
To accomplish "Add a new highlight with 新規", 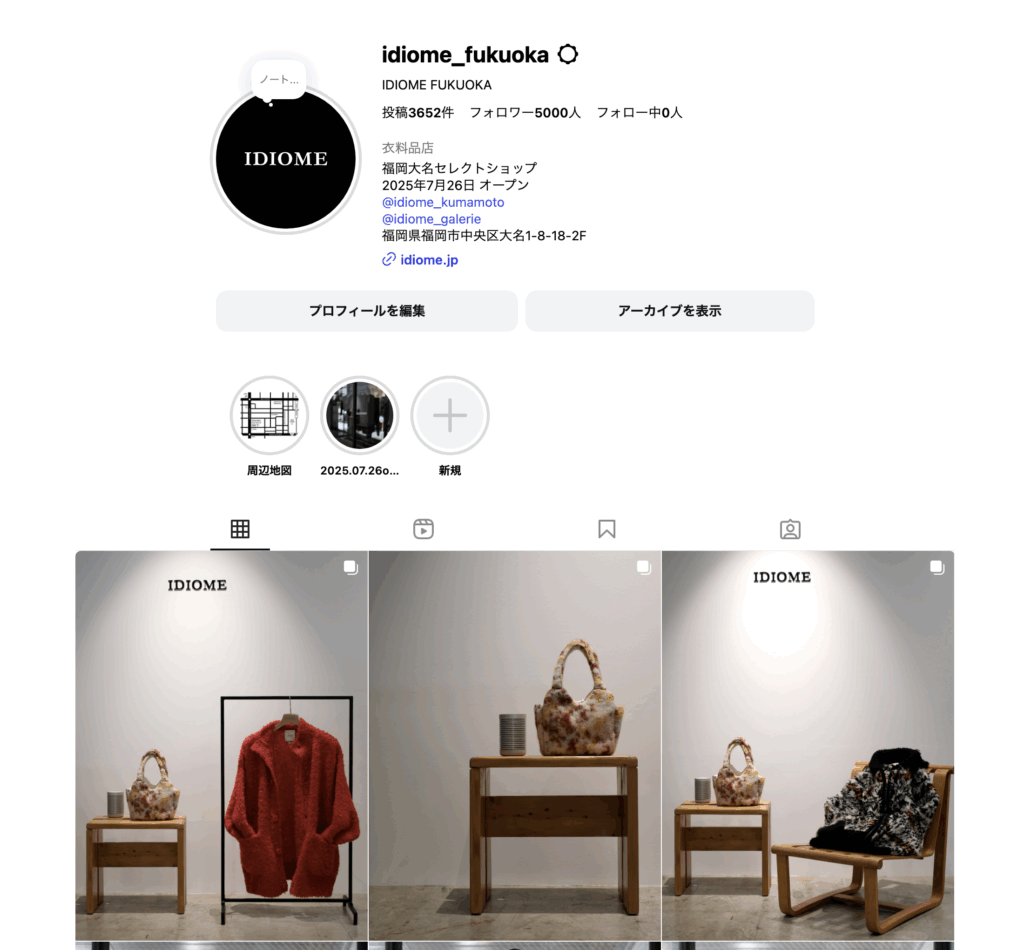I will (450, 416).
